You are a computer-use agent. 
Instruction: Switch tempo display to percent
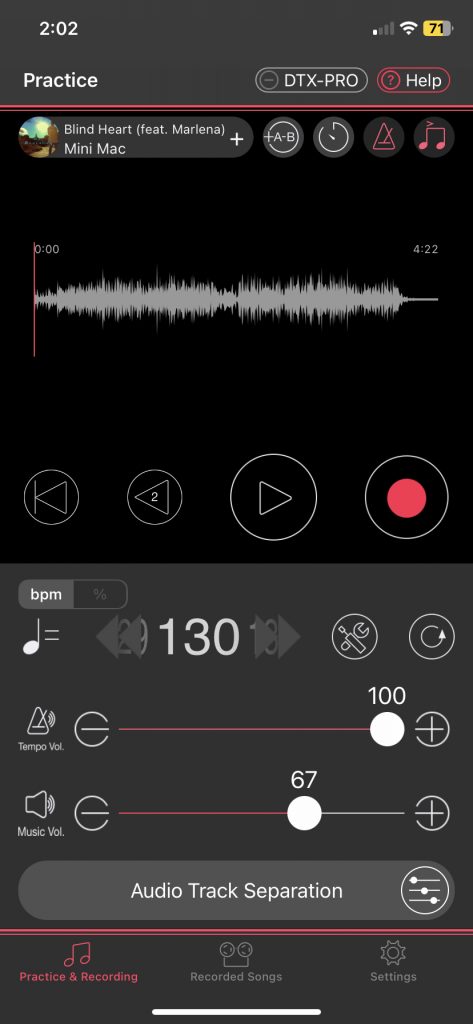tap(100, 594)
